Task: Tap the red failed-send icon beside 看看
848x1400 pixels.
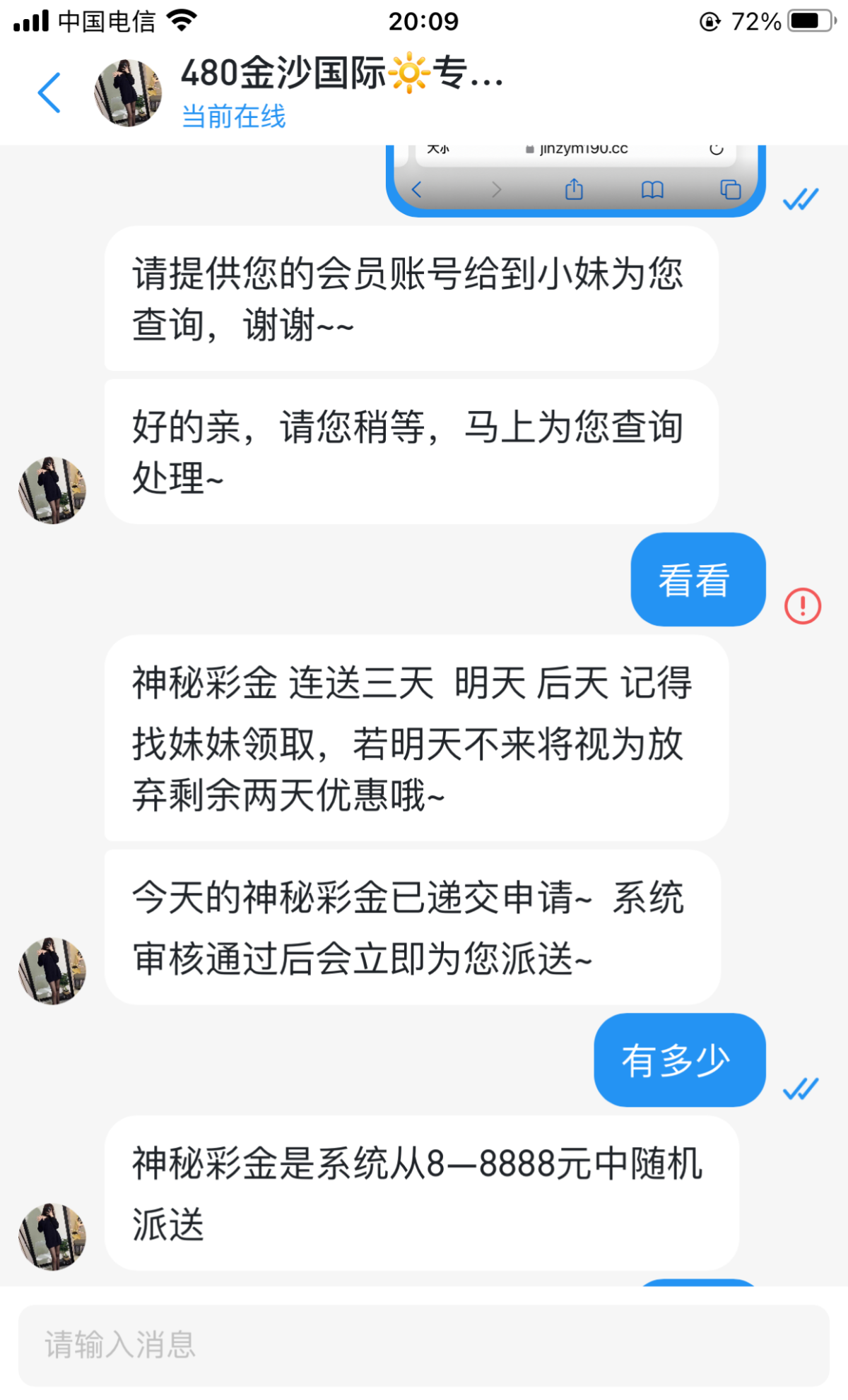Action: (802, 605)
